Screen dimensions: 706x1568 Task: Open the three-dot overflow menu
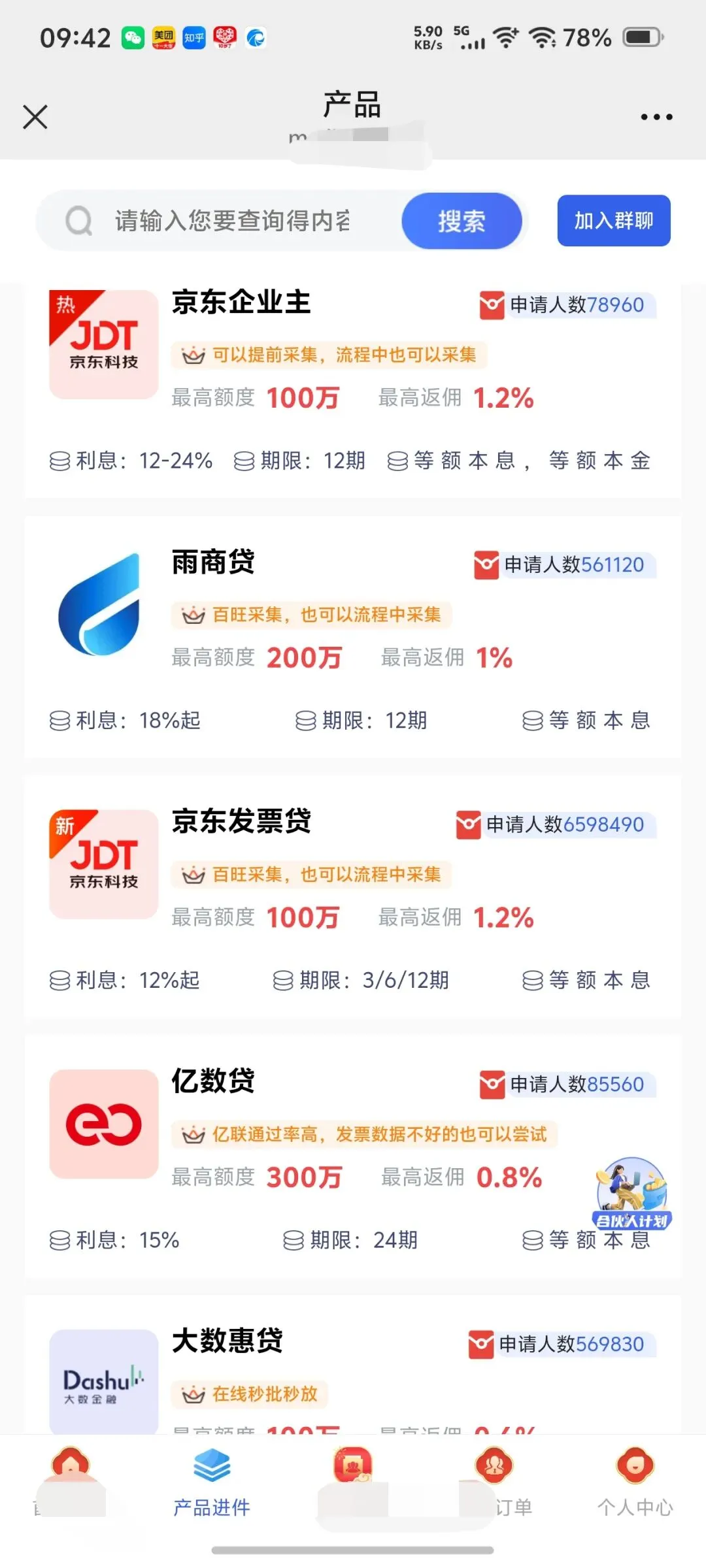(x=656, y=118)
